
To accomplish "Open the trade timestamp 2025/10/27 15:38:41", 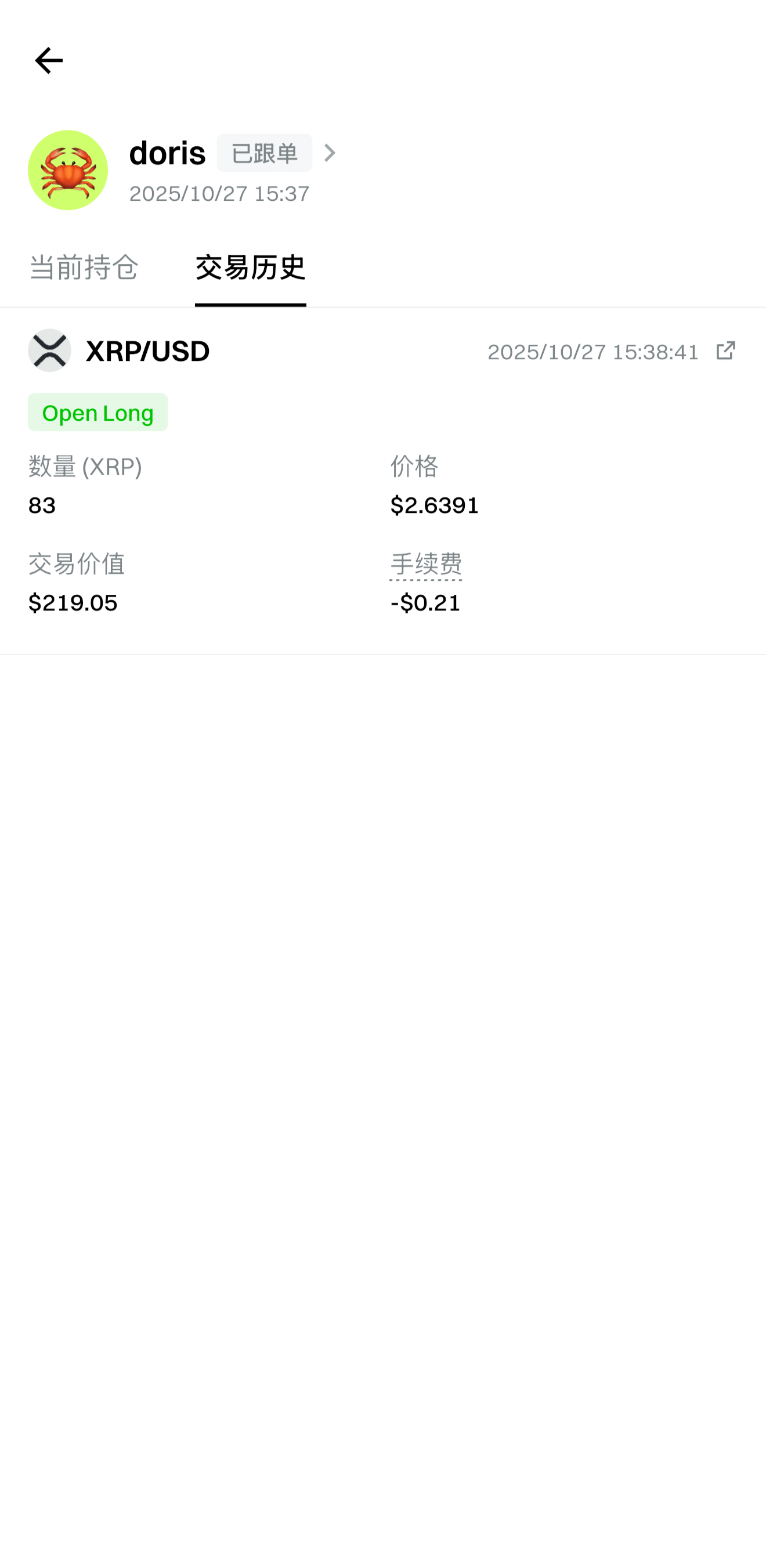I will [594, 351].
